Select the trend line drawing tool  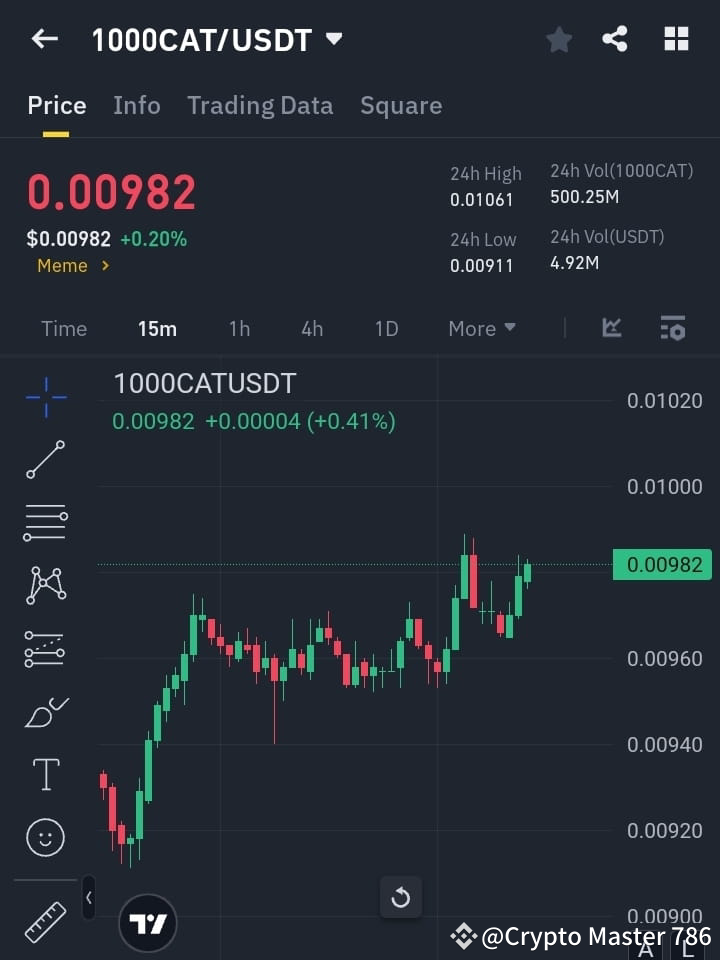[x=45, y=460]
